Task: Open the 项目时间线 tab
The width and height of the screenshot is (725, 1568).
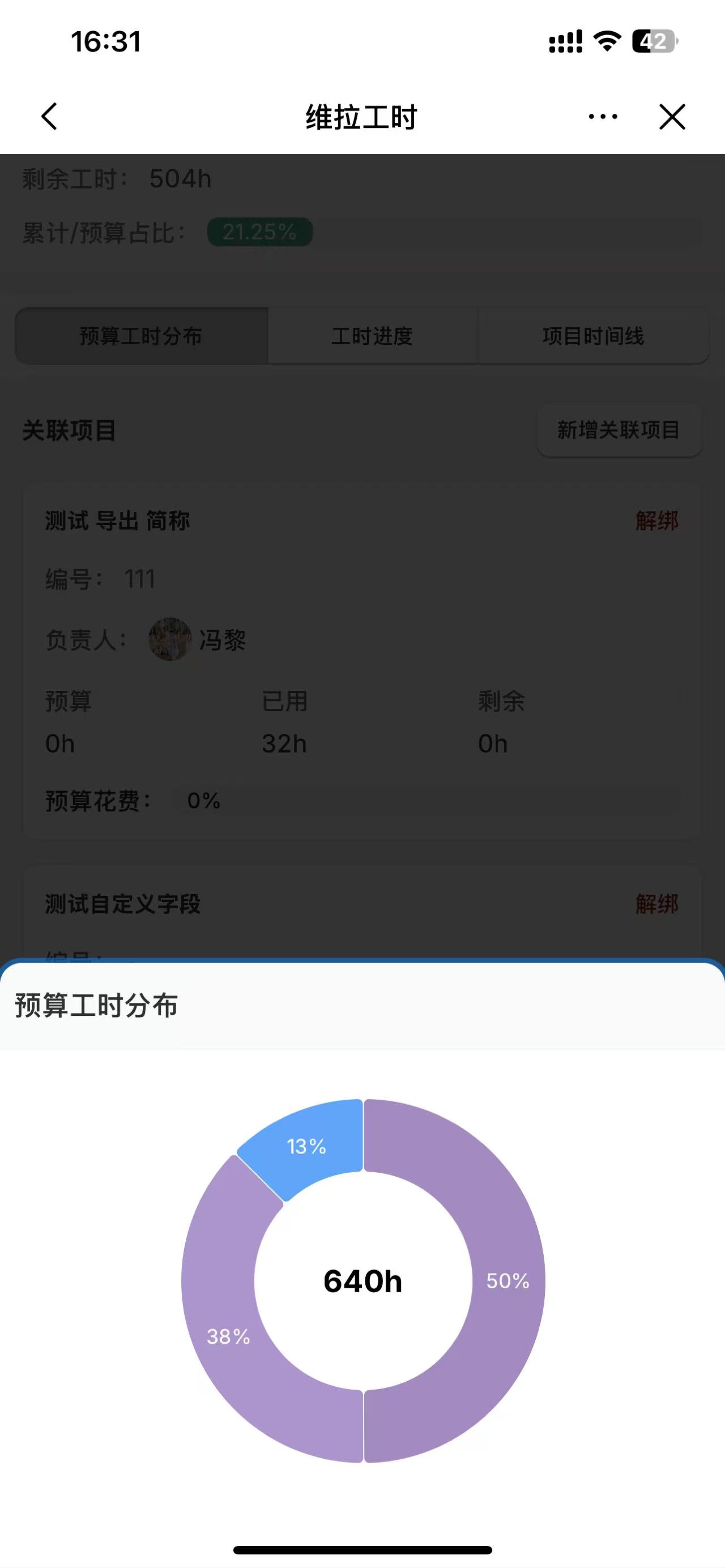Action: click(x=593, y=336)
